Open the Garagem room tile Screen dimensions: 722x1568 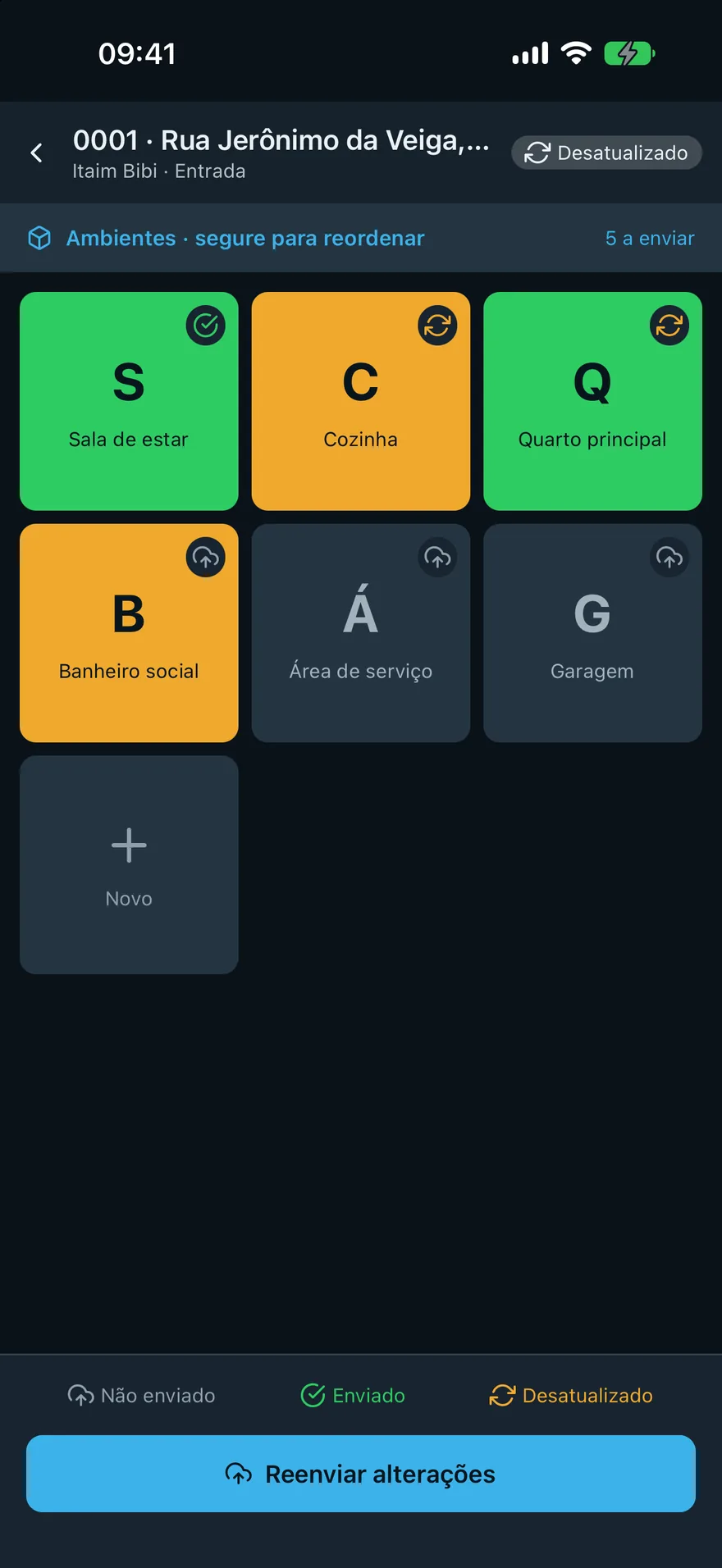592,633
